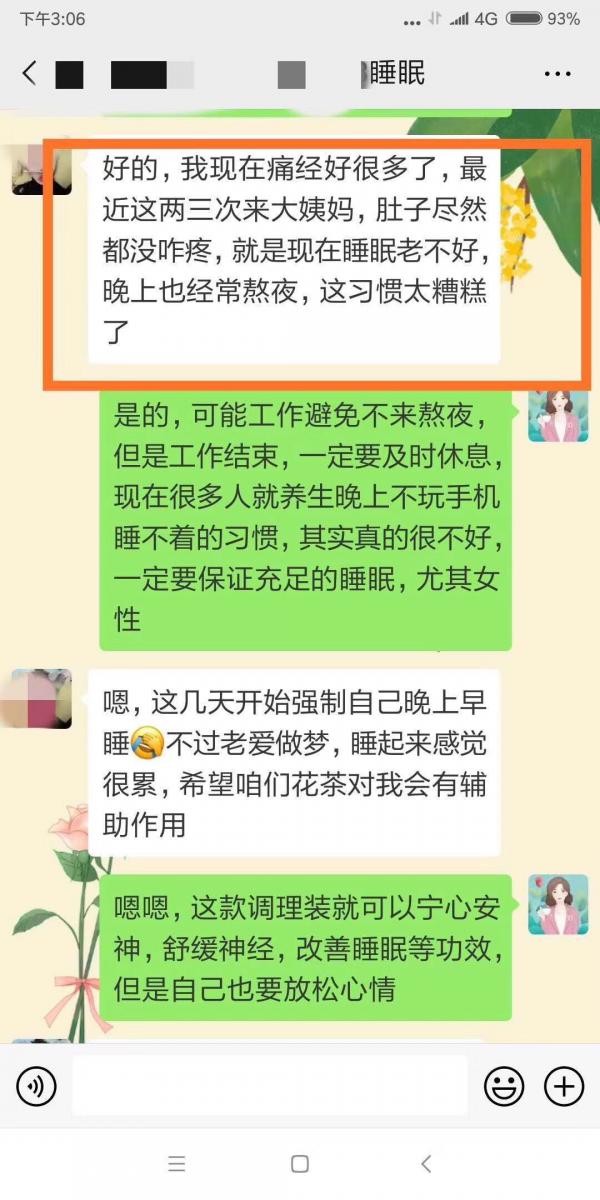
Task: Tap the system home button
Action: coord(299,1164)
